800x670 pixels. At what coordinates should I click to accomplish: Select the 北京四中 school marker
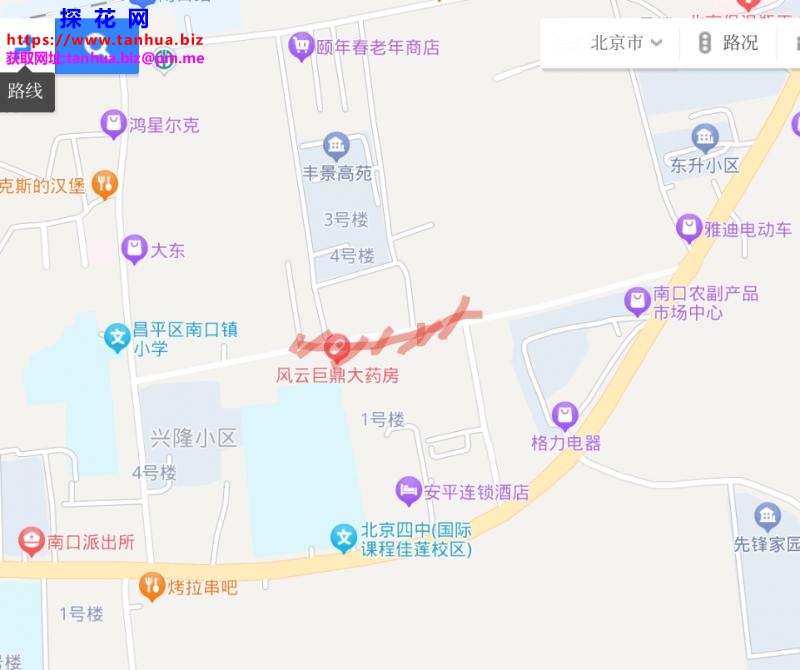[344, 538]
